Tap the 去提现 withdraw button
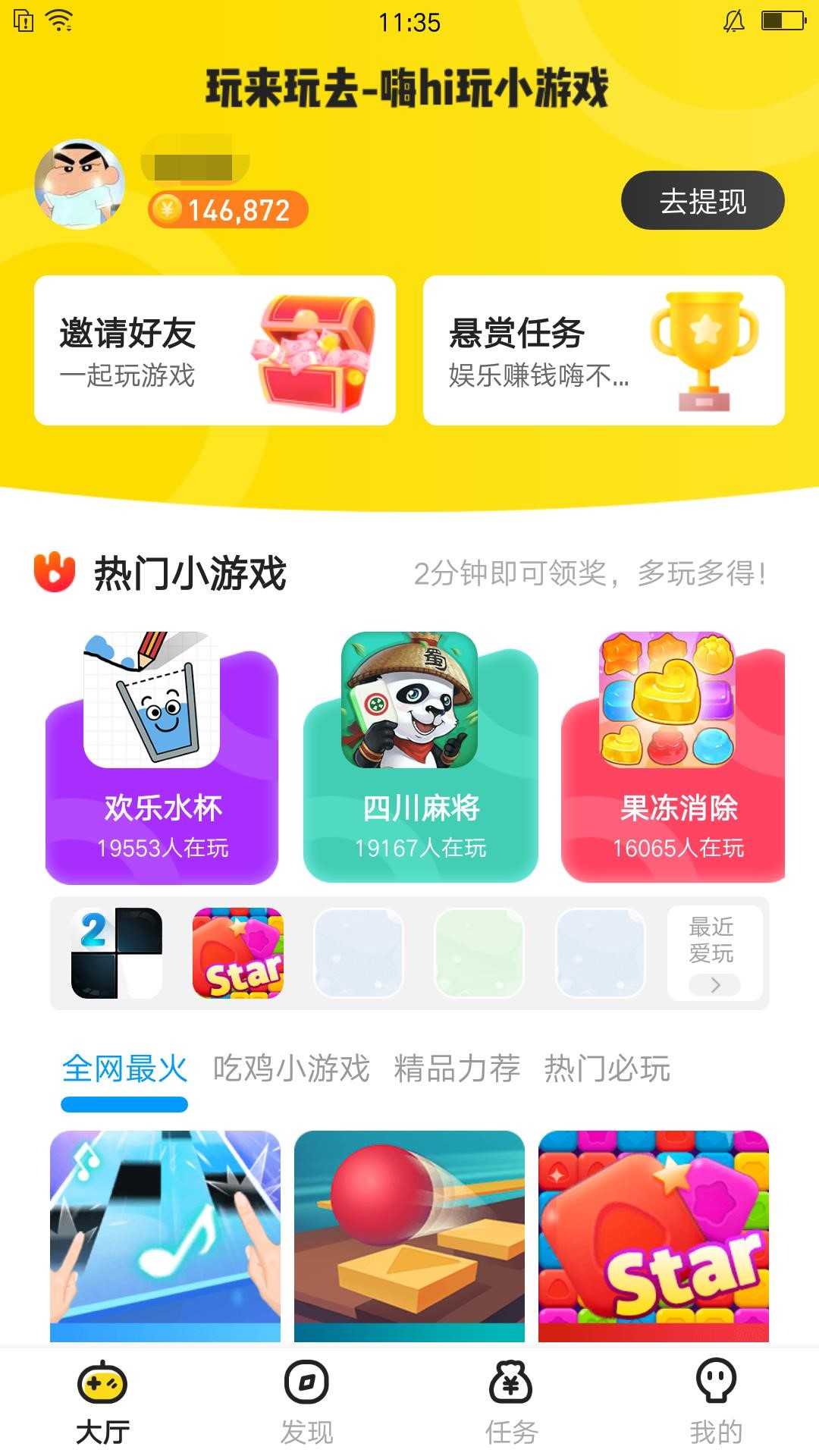The width and height of the screenshot is (819, 1456). coord(702,201)
